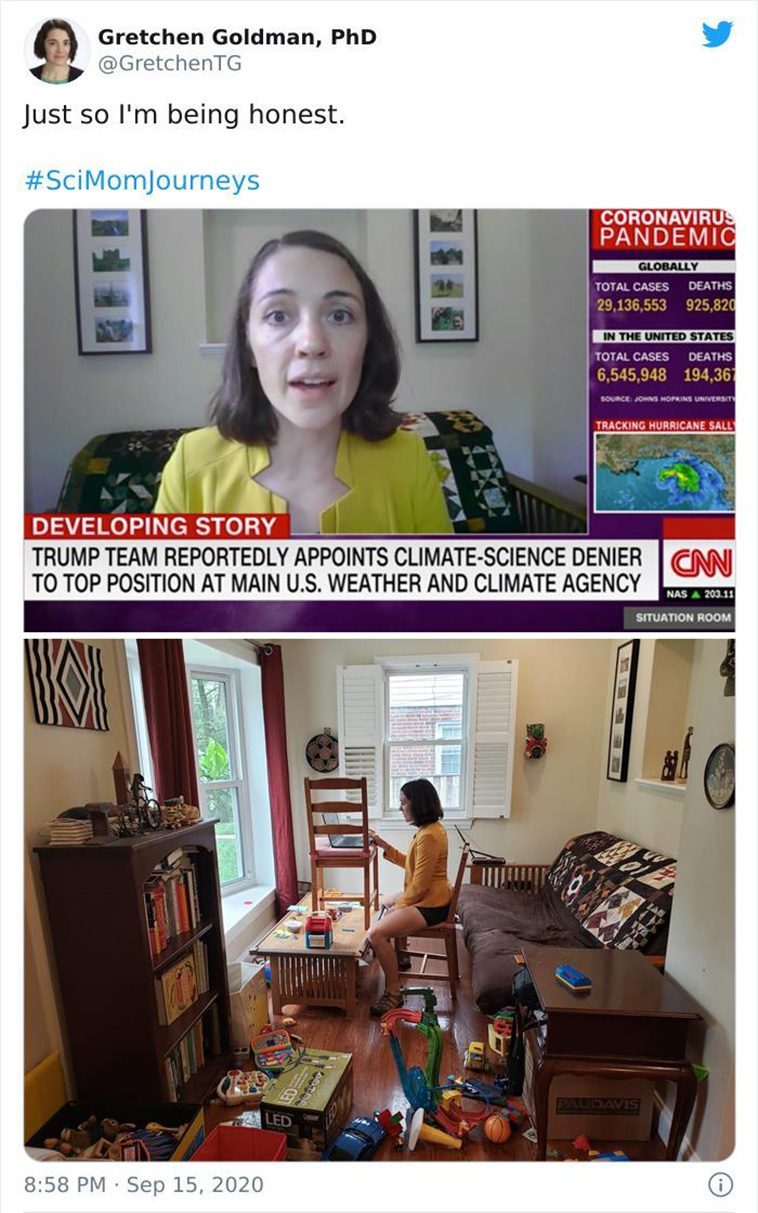Tap the Twitter bird logo icon
758x1213 pixels.
click(x=717, y=35)
